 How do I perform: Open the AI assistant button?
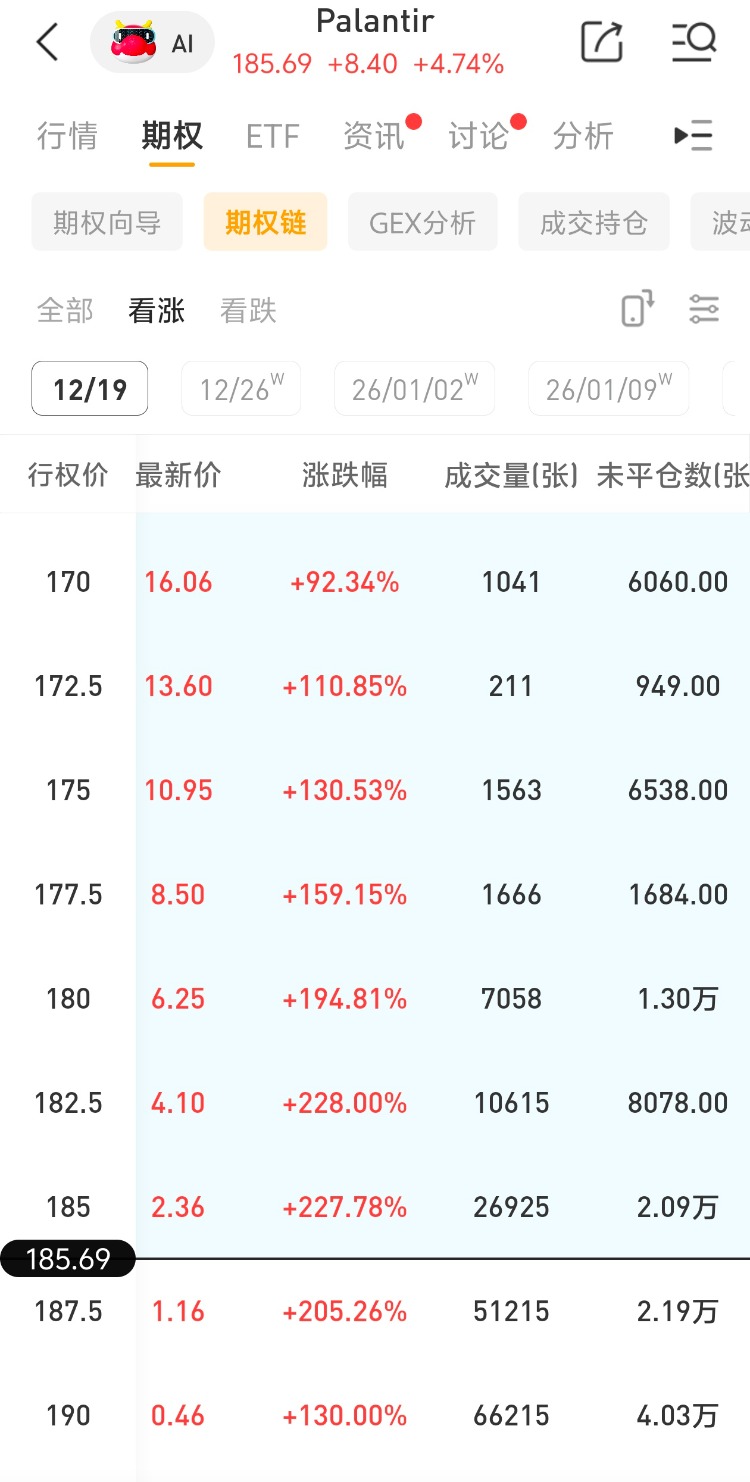[x=152, y=43]
